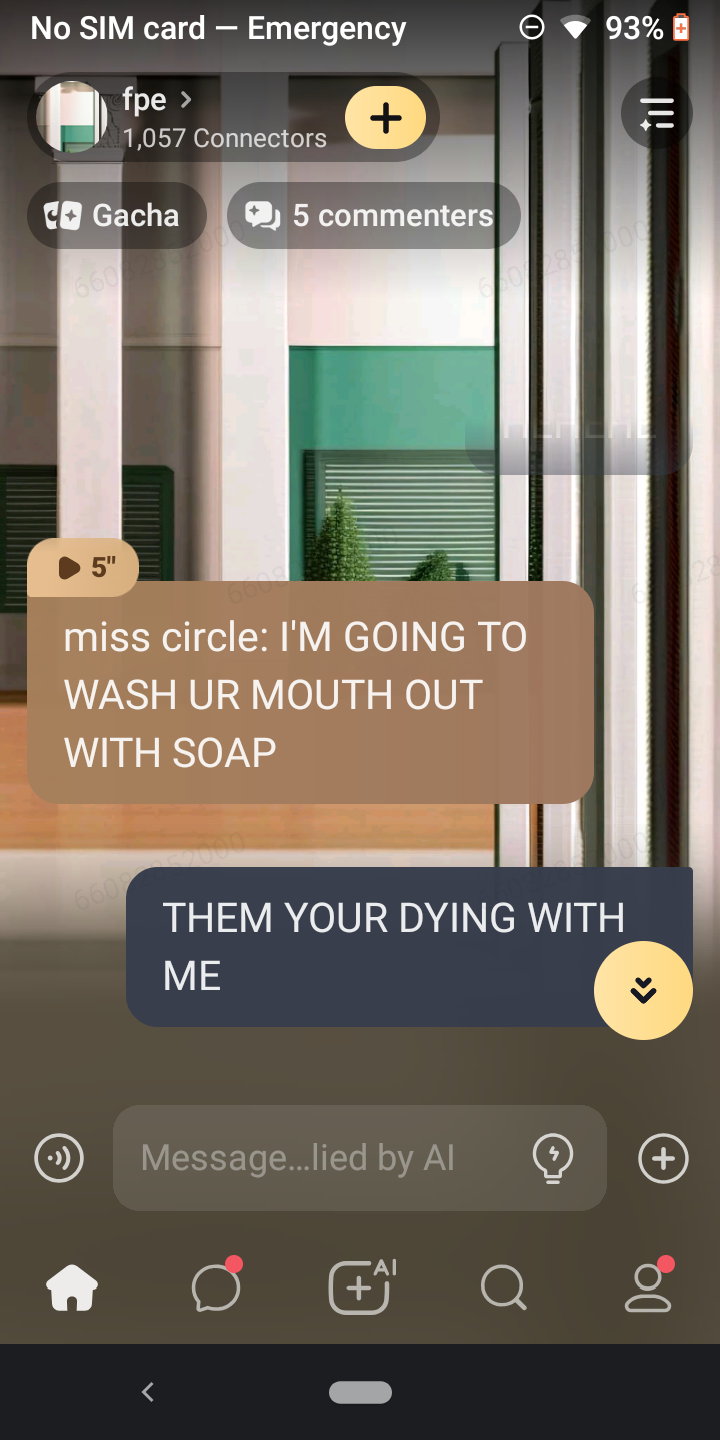Open the Profile tab
720x1440 pixels.
point(648,1288)
